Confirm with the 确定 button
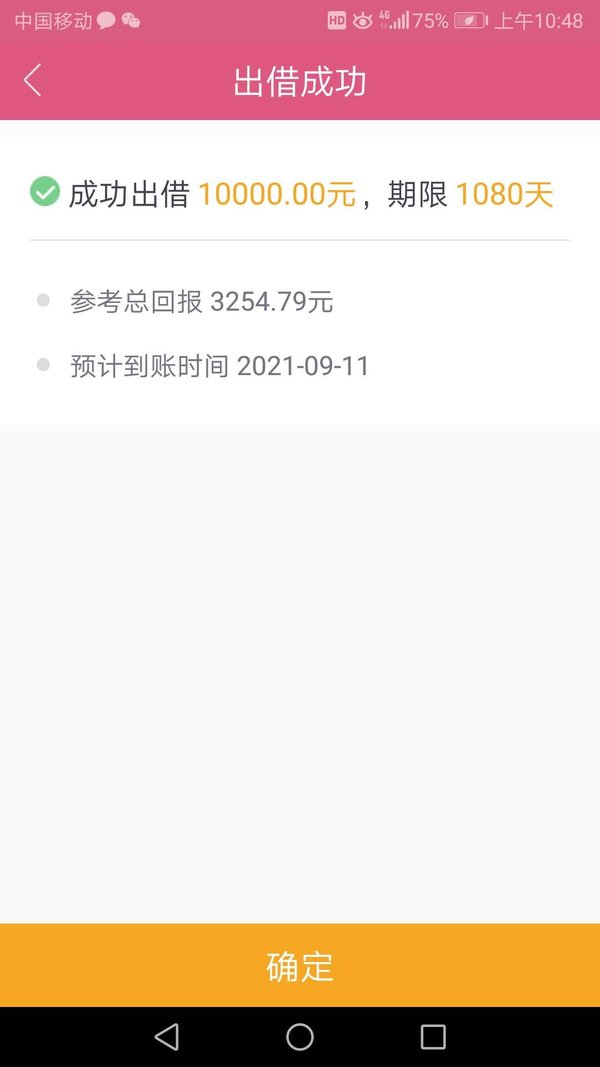This screenshot has width=600, height=1067. [300, 965]
